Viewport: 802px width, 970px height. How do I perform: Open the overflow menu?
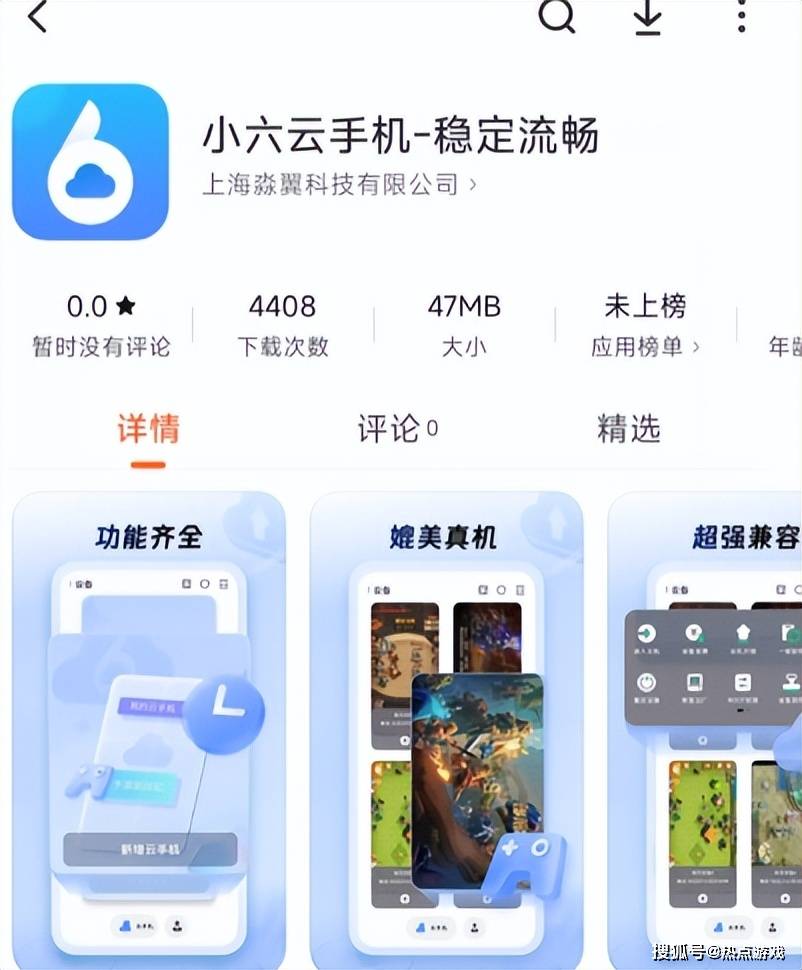click(741, 16)
